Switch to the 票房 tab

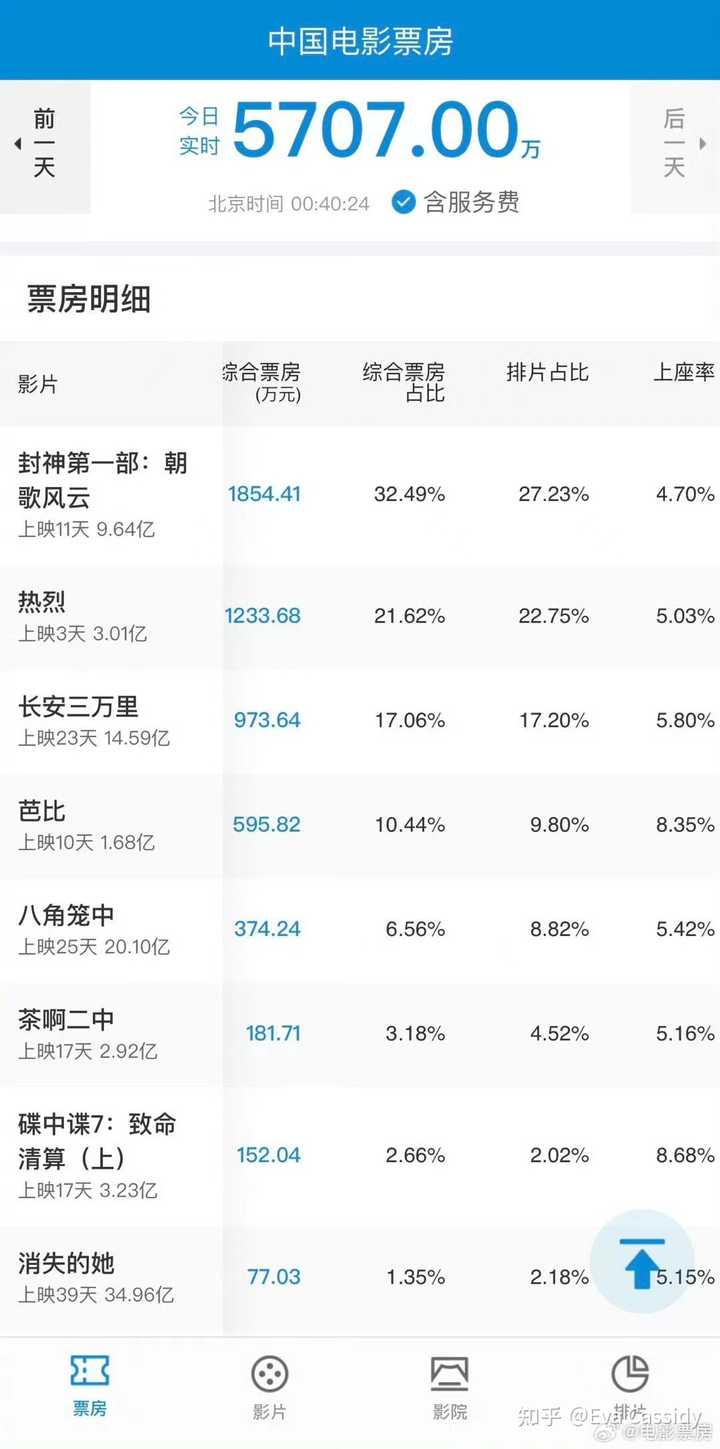tap(90, 1387)
